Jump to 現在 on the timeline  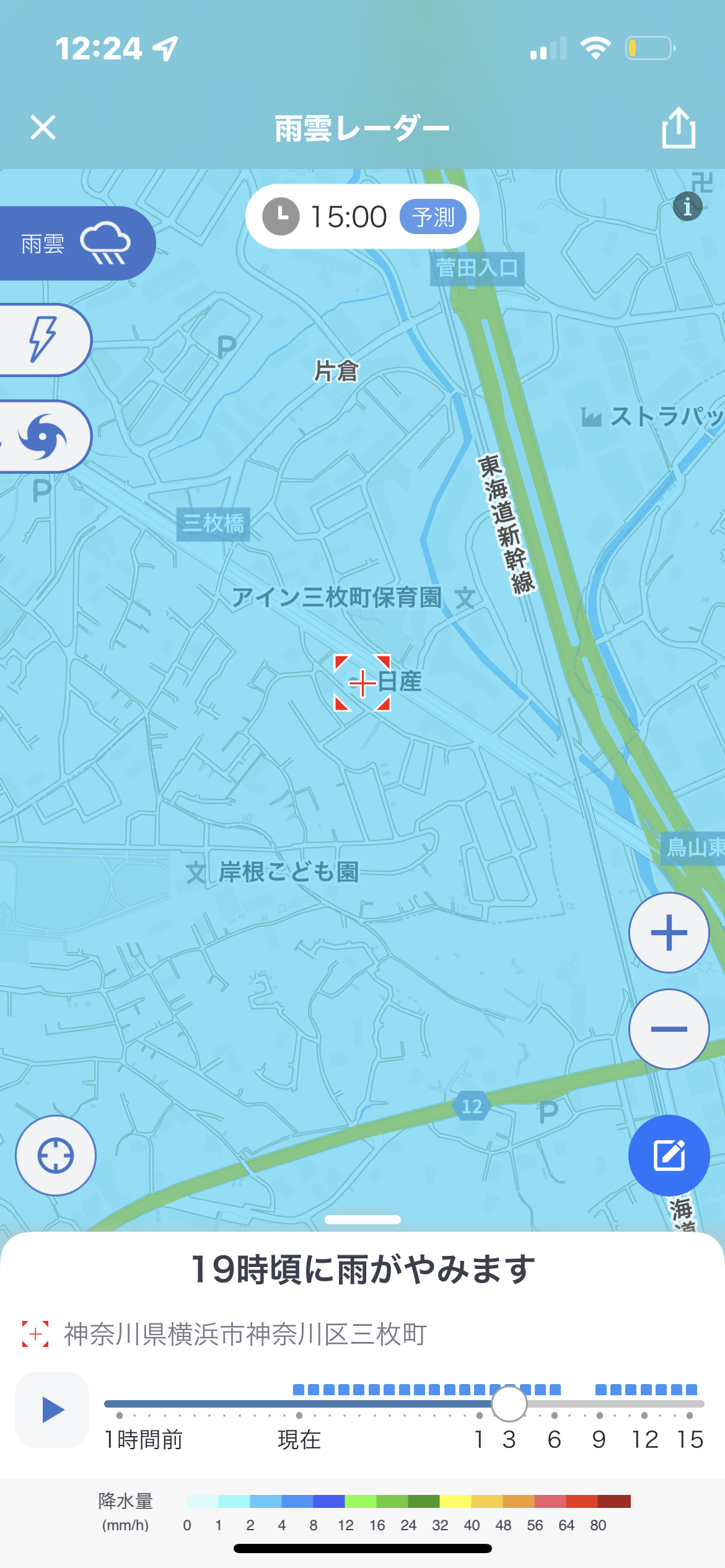pos(299,1416)
